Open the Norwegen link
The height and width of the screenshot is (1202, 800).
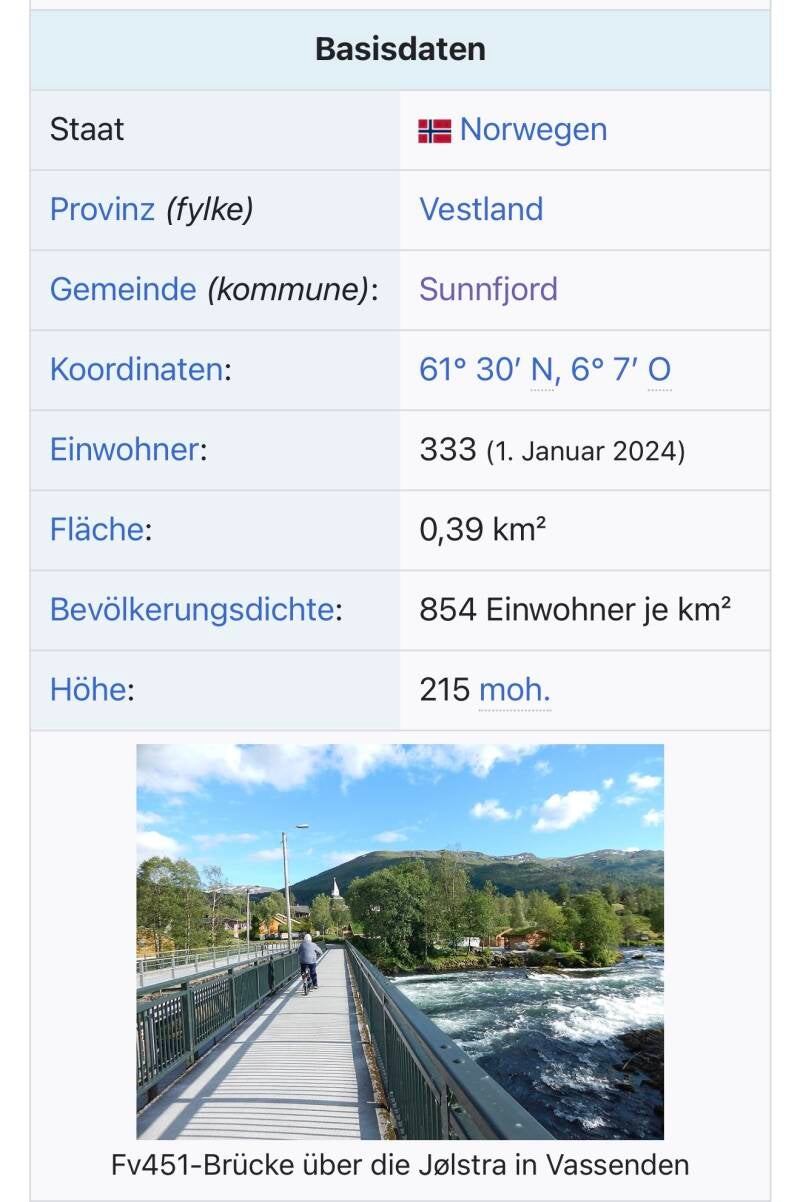[x=532, y=130]
